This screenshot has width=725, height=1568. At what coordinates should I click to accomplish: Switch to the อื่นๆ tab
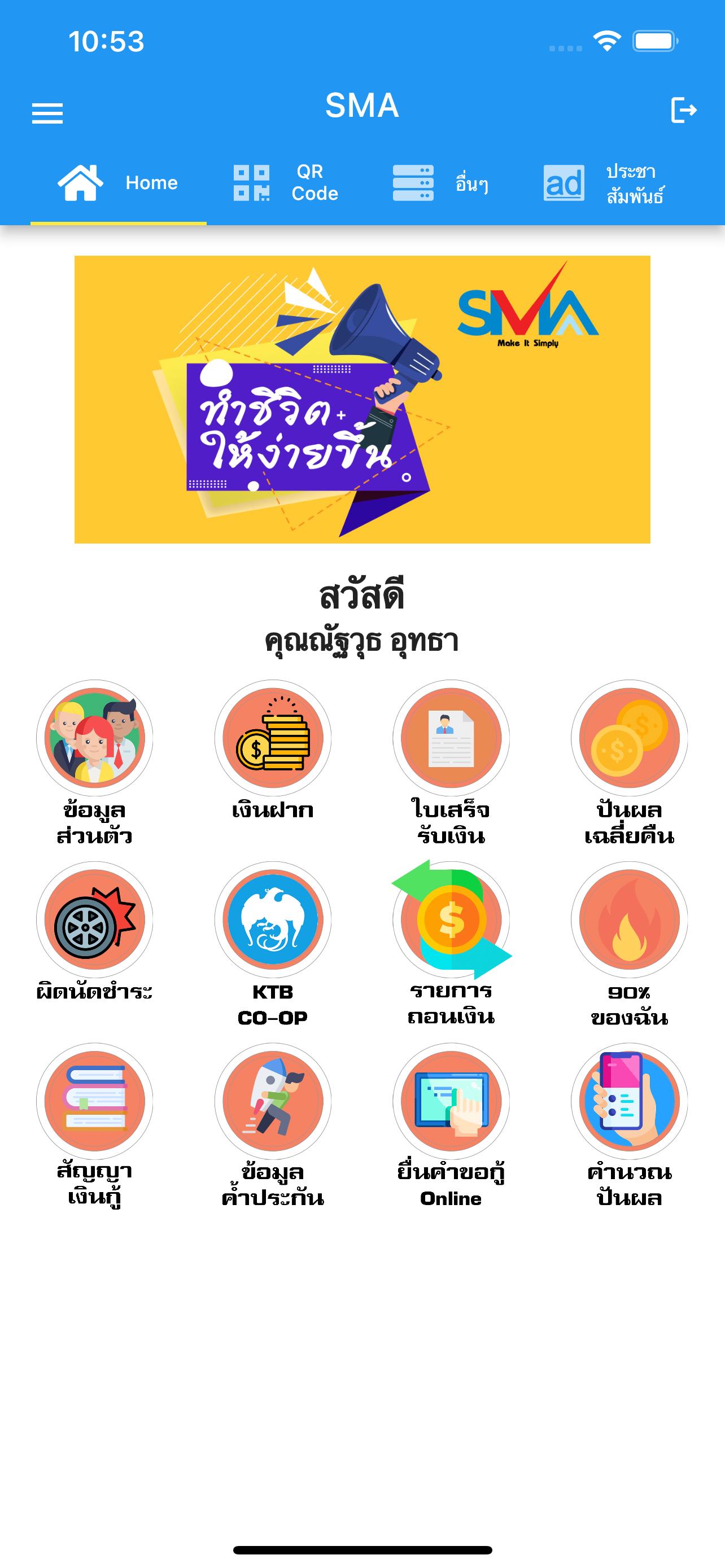[x=441, y=183]
